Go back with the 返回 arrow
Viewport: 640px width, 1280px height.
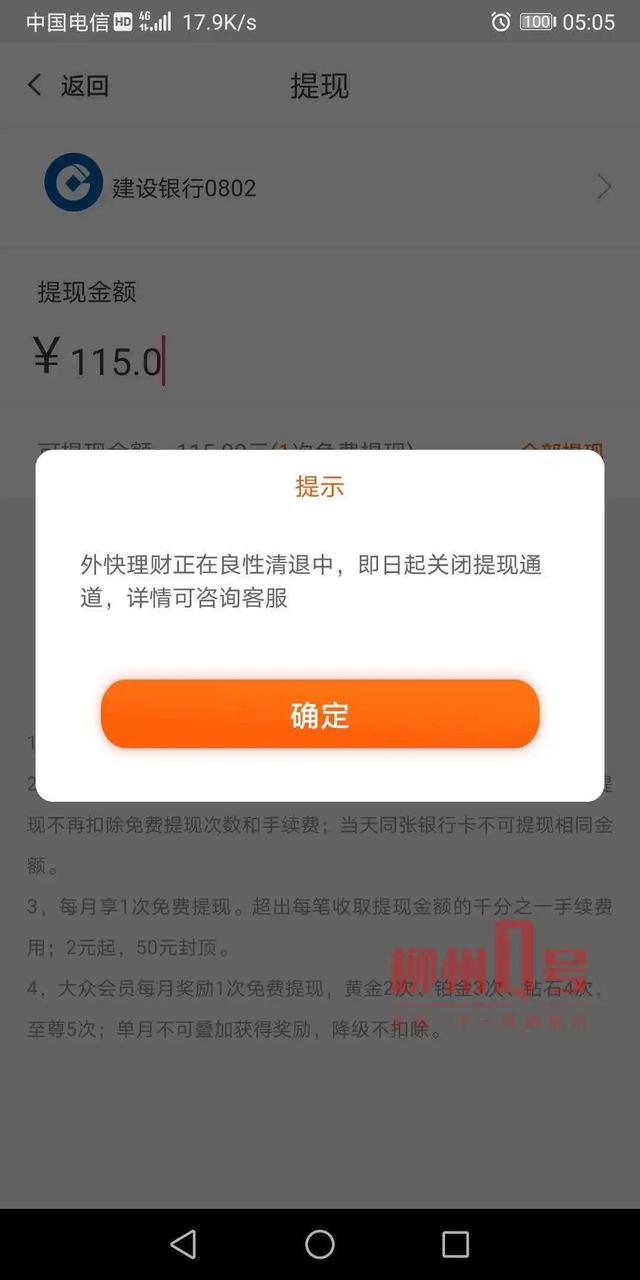pos(67,86)
